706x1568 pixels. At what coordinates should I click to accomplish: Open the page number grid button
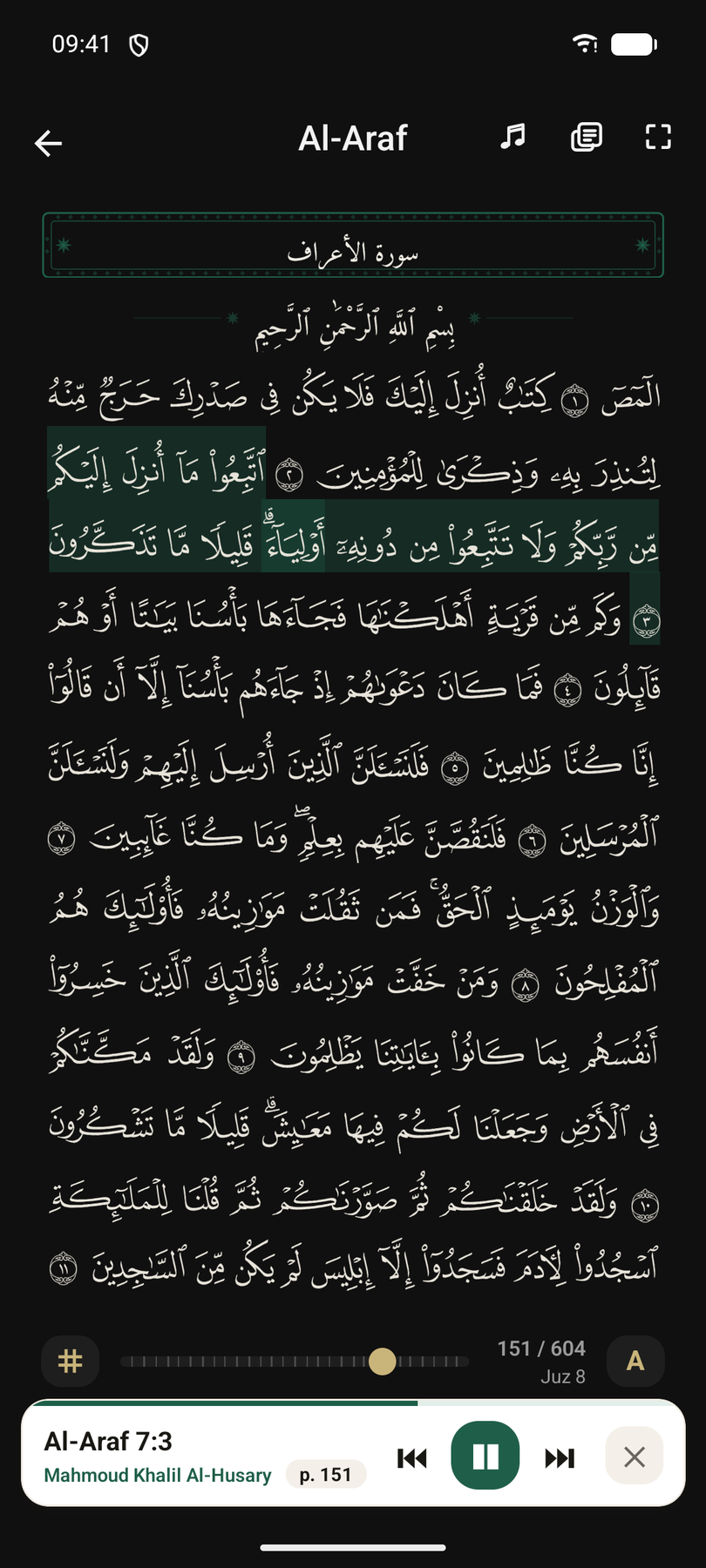tap(71, 1361)
